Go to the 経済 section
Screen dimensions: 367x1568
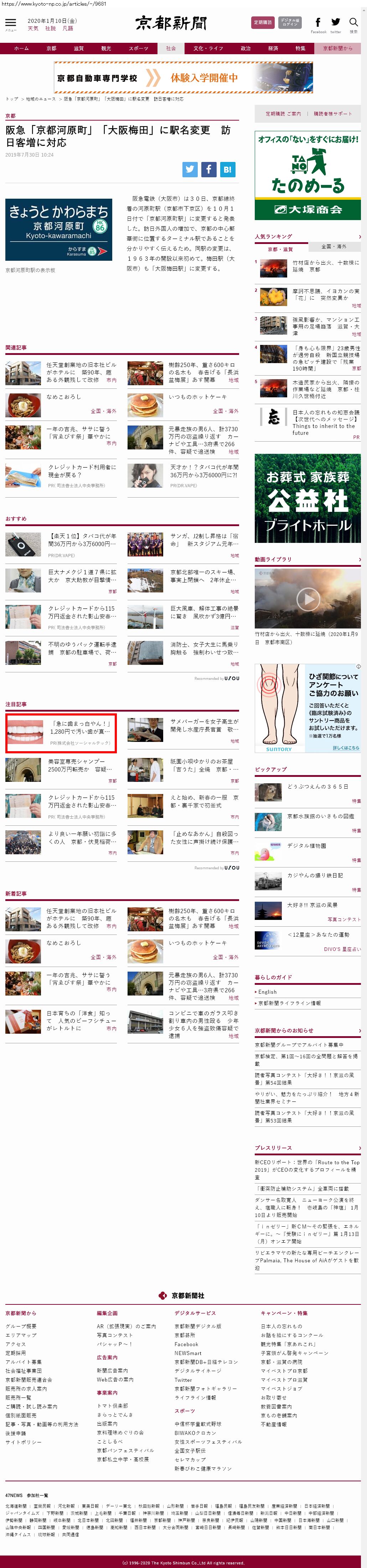(x=273, y=48)
